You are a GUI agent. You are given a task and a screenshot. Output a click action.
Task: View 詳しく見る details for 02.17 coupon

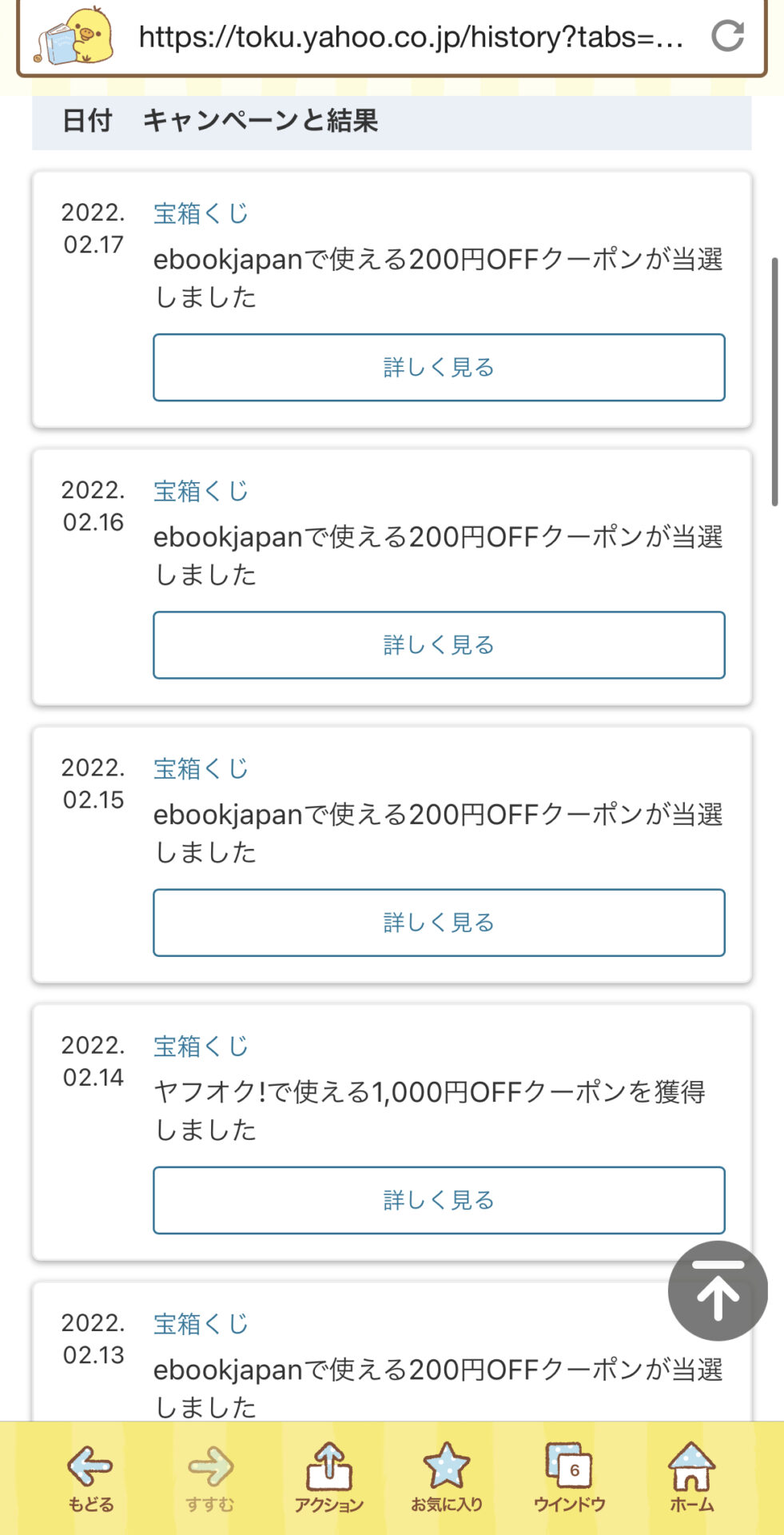click(x=439, y=368)
